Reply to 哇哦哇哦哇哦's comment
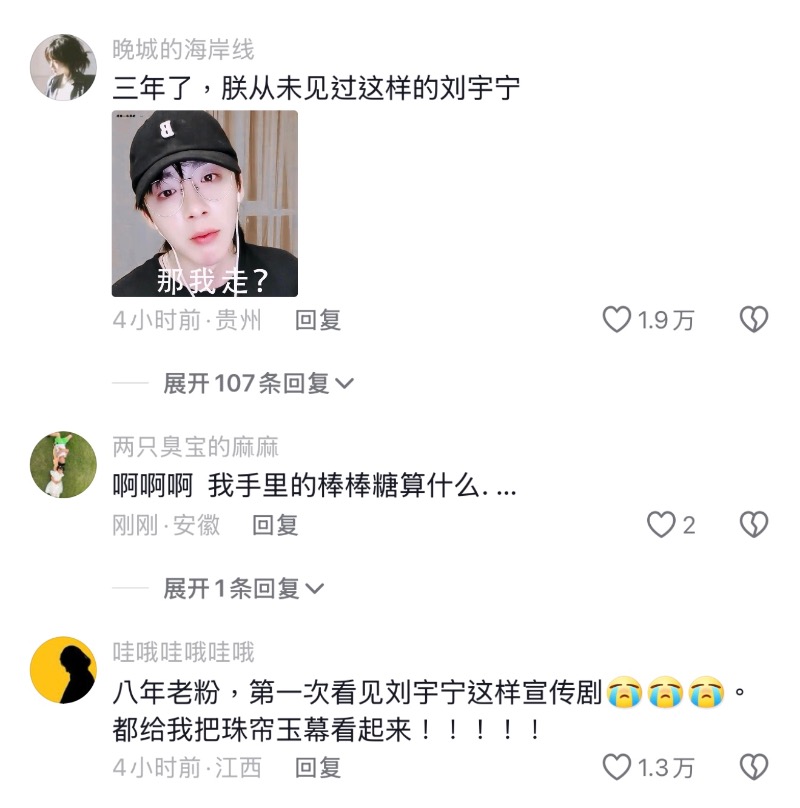The width and height of the screenshot is (800, 808). 318,767
